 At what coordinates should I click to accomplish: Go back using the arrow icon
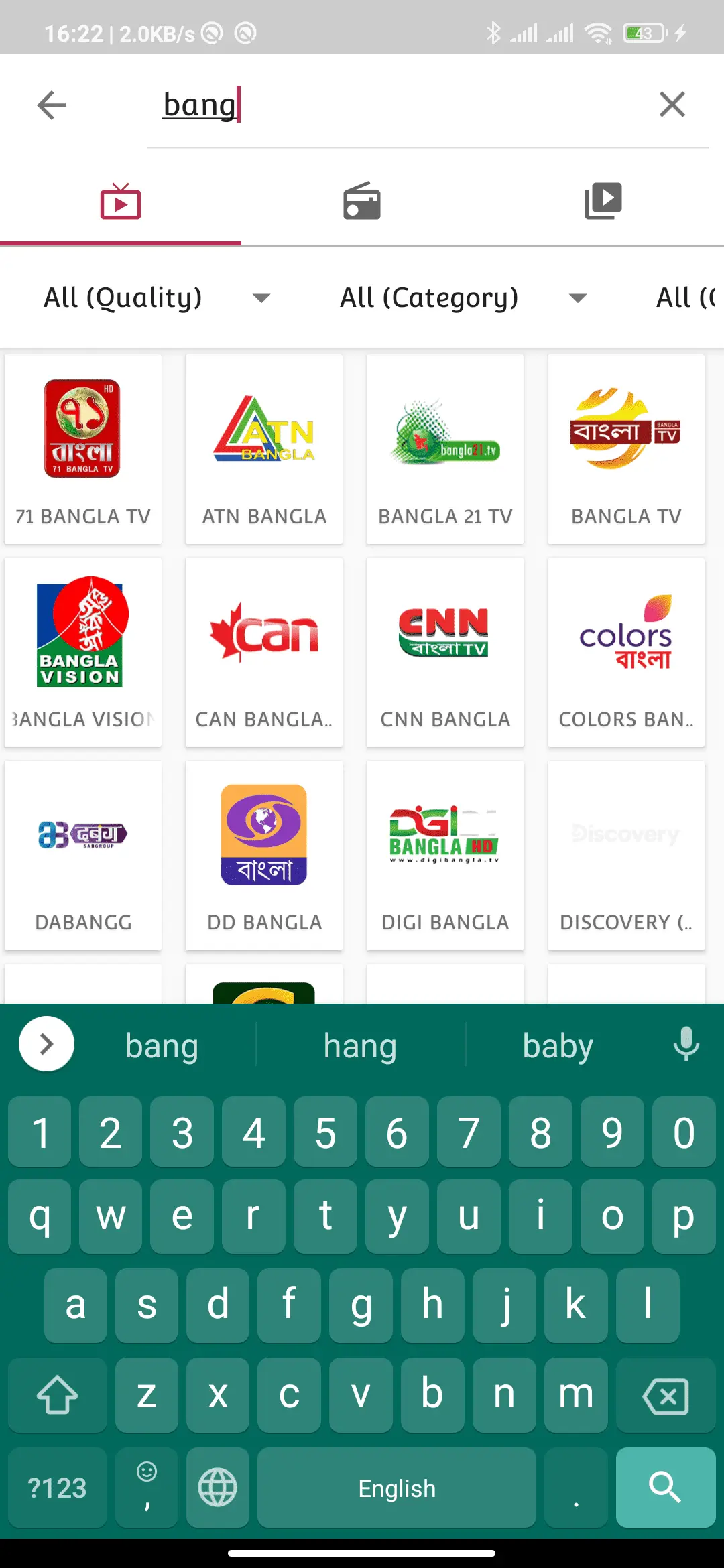(52, 105)
